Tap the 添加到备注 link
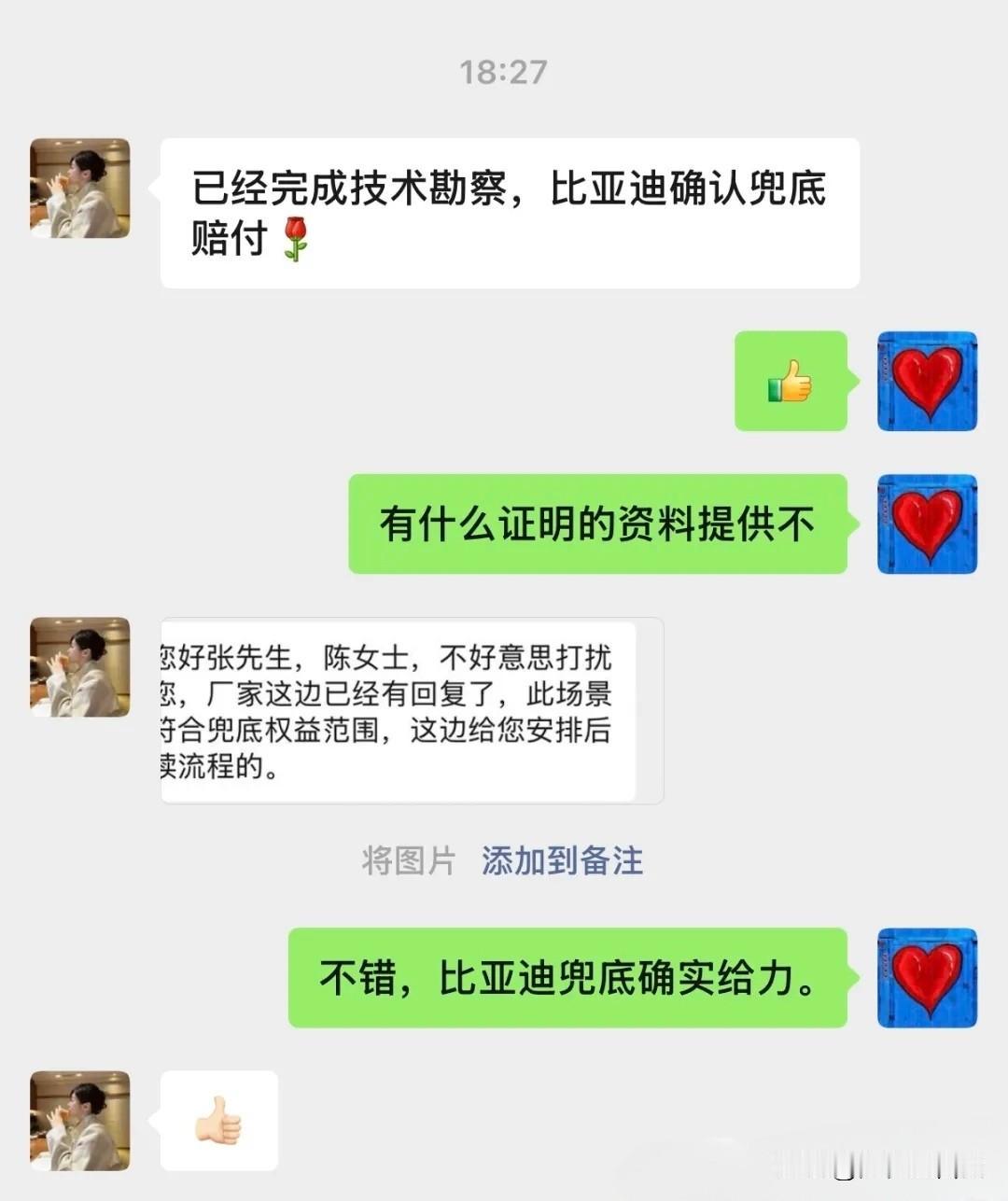The image size is (1008, 1201). pyautogui.click(x=562, y=860)
